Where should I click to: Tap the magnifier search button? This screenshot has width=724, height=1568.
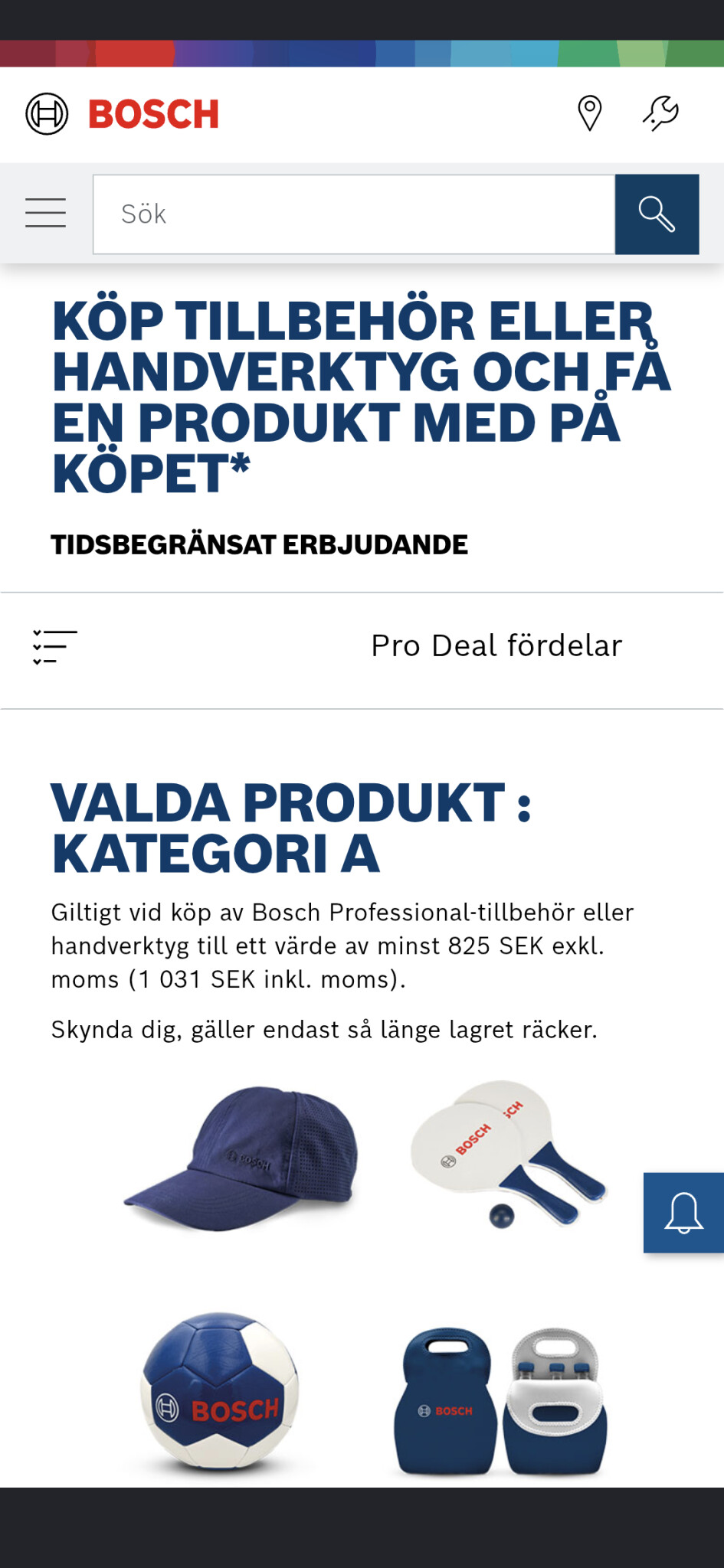[657, 214]
